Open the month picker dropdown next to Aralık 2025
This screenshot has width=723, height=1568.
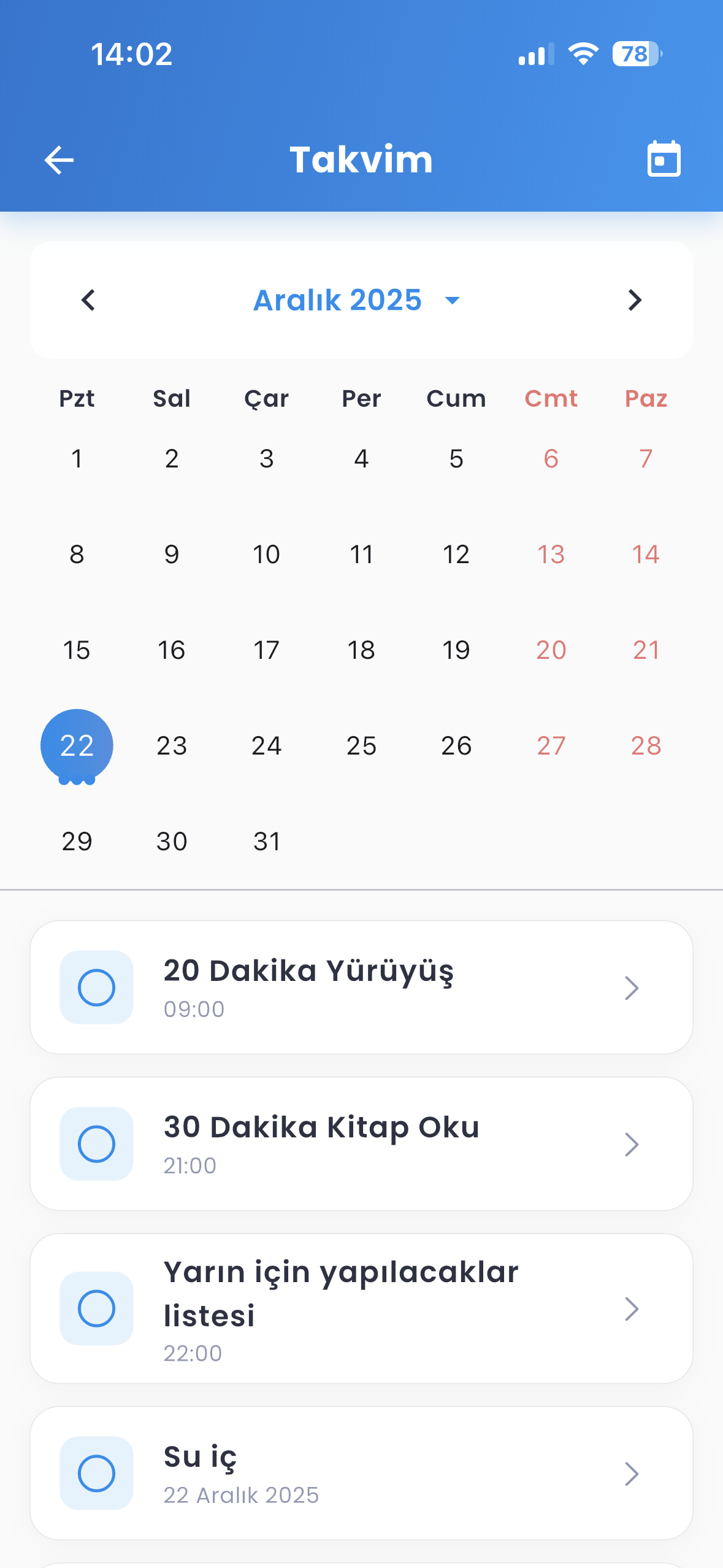tap(453, 300)
